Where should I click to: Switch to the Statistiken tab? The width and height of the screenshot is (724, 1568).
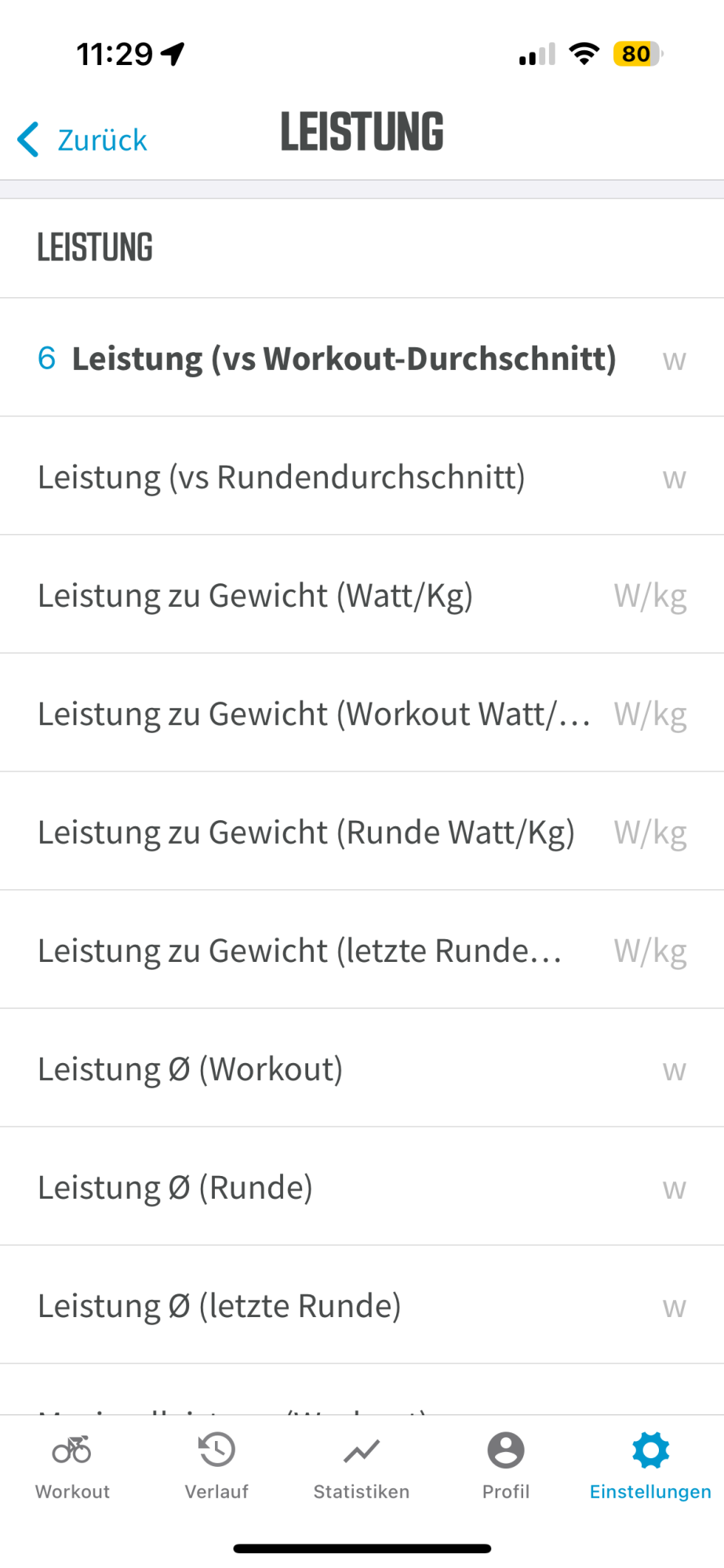[x=362, y=1466]
